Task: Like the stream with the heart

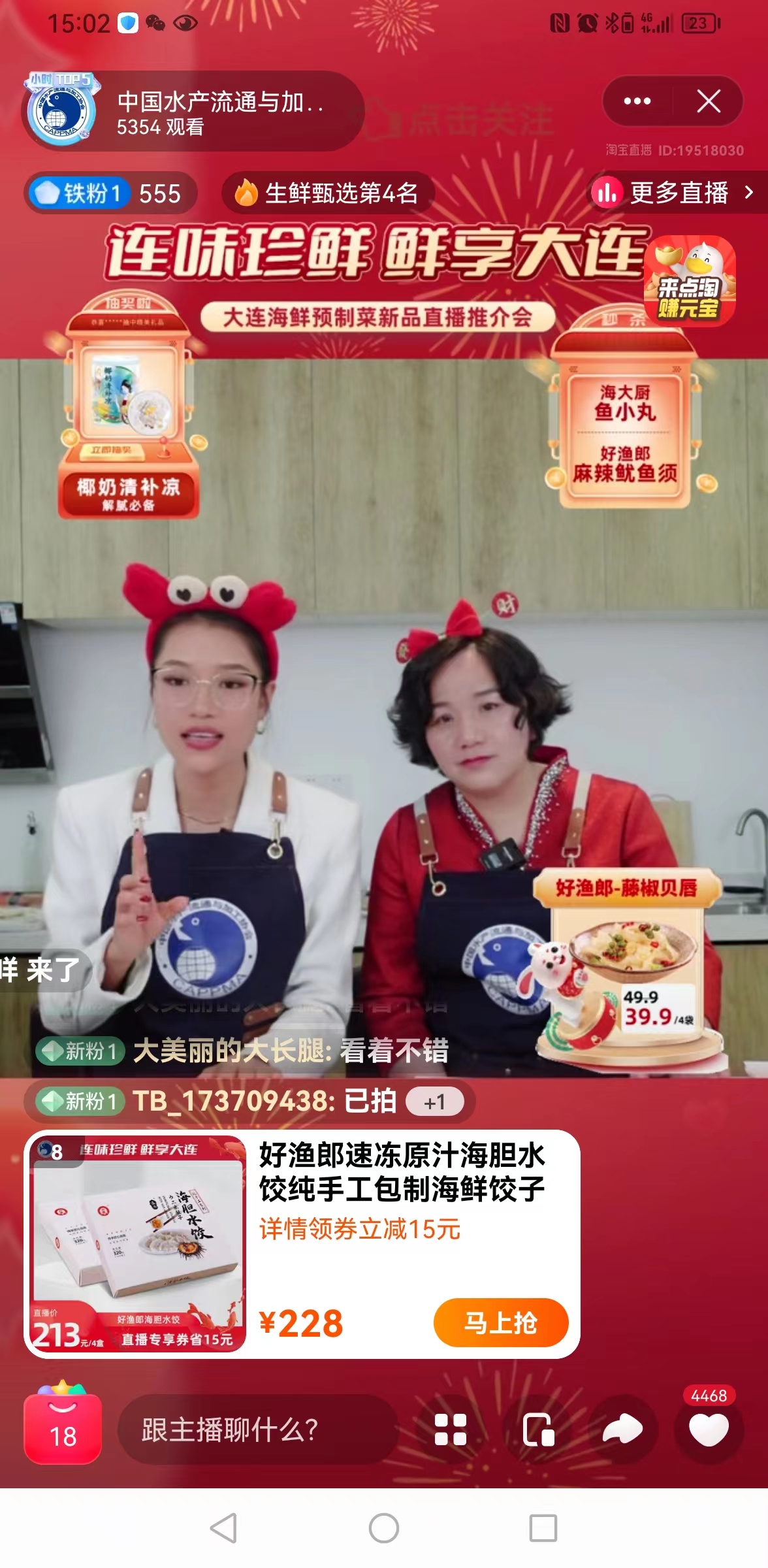Action: coord(709,1429)
